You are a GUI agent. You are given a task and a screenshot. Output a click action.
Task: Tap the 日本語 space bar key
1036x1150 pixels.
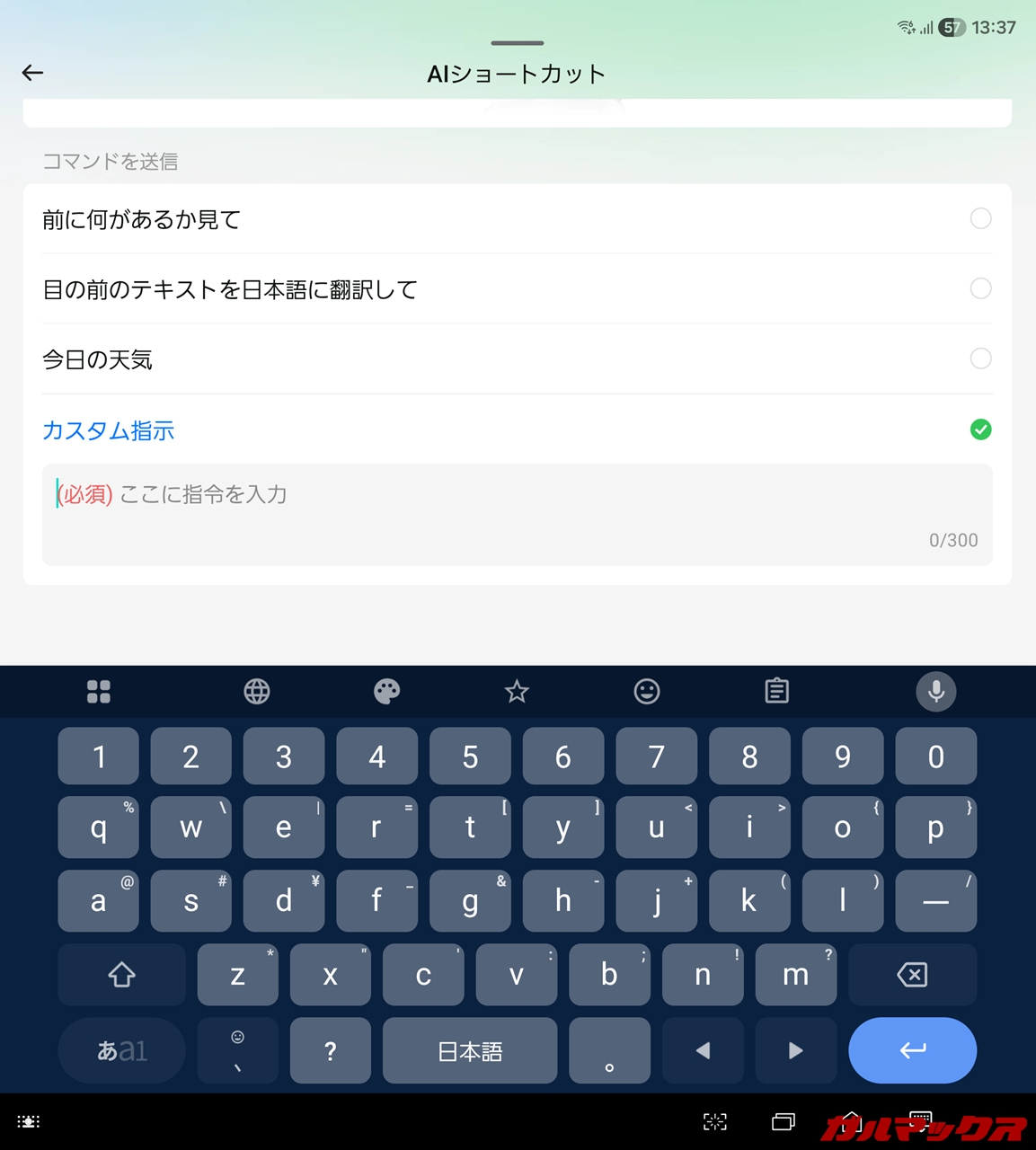point(470,1050)
